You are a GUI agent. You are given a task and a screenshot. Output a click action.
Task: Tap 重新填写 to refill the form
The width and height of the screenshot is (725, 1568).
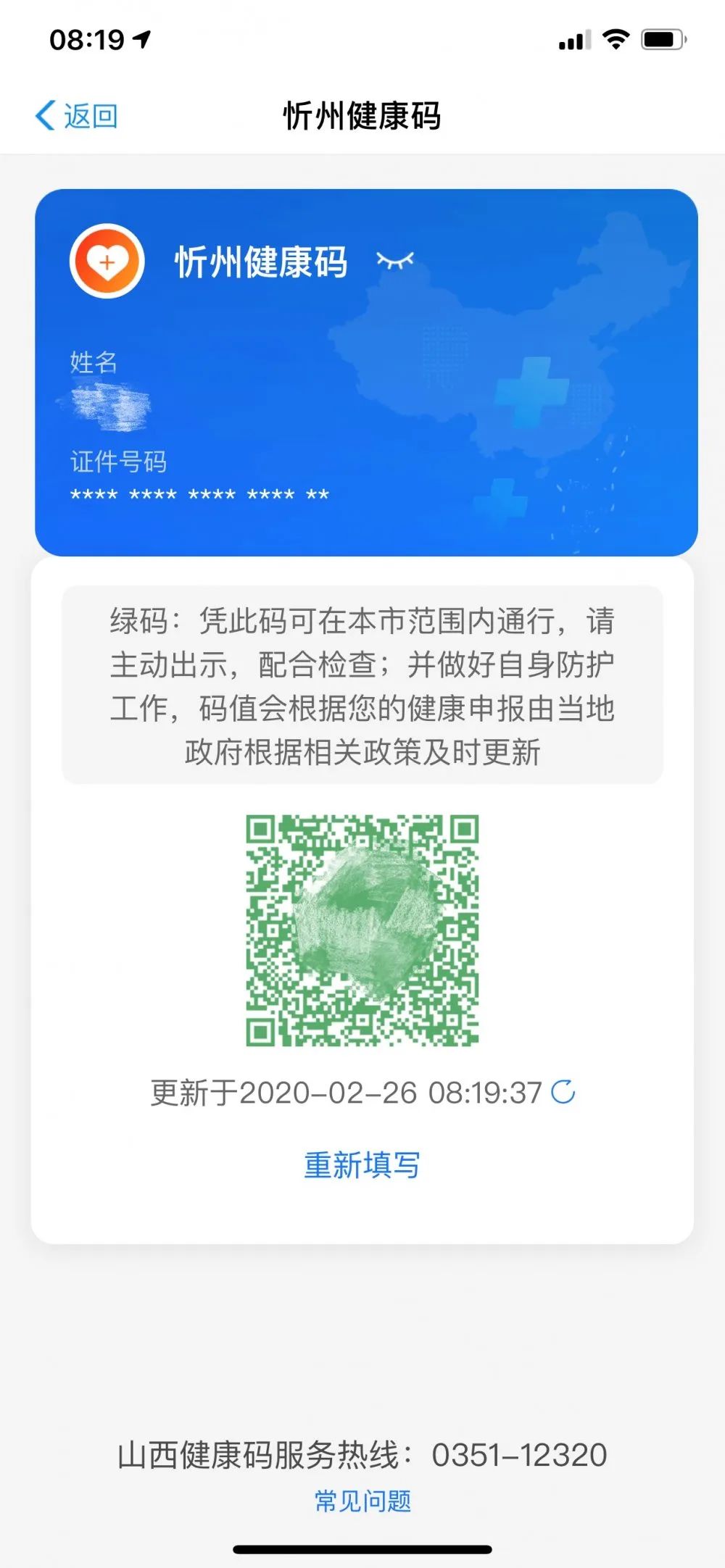click(x=362, y=1165)
